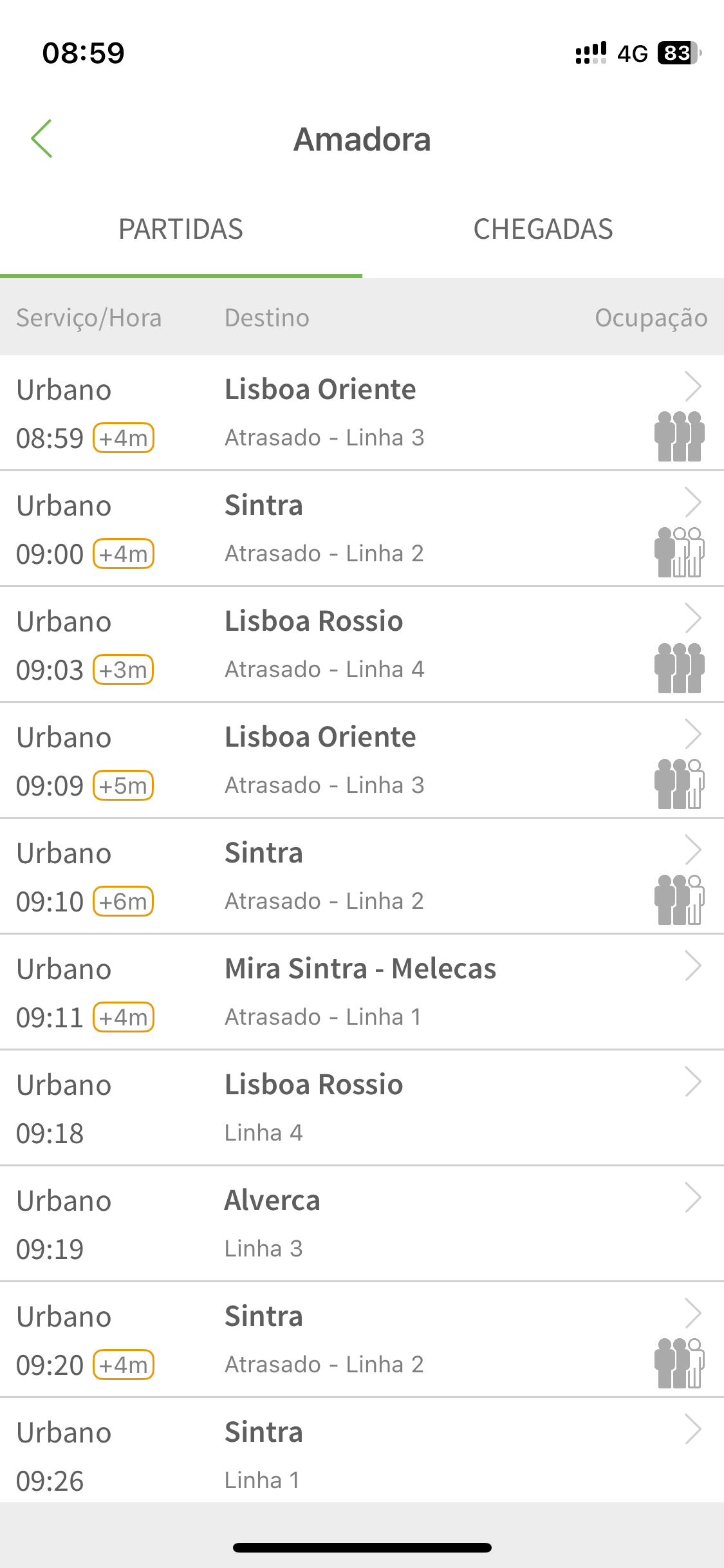
Task: View the 09:26 Sintra departure
Action: (x=362, y=1451)
